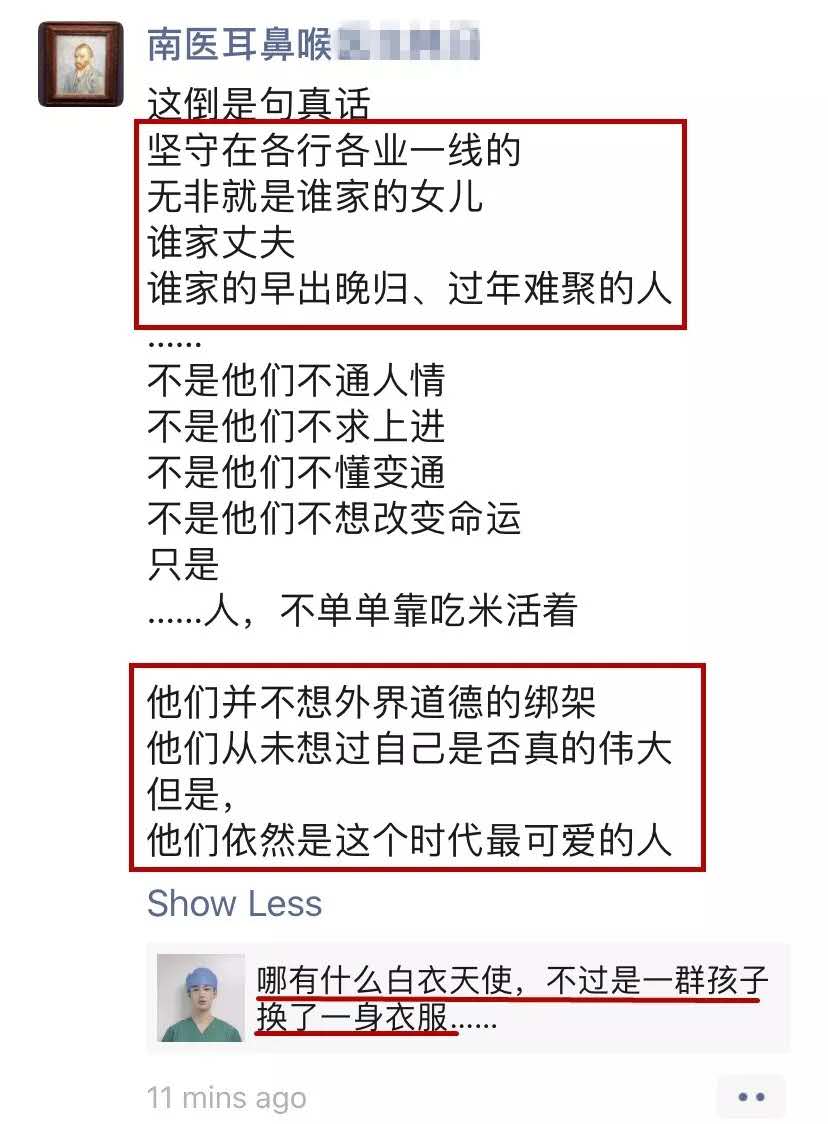The height and width of the screenshot is (1124, 828).
Task: Collapse the post with Show Less
Action: click(x=234, y=903)
